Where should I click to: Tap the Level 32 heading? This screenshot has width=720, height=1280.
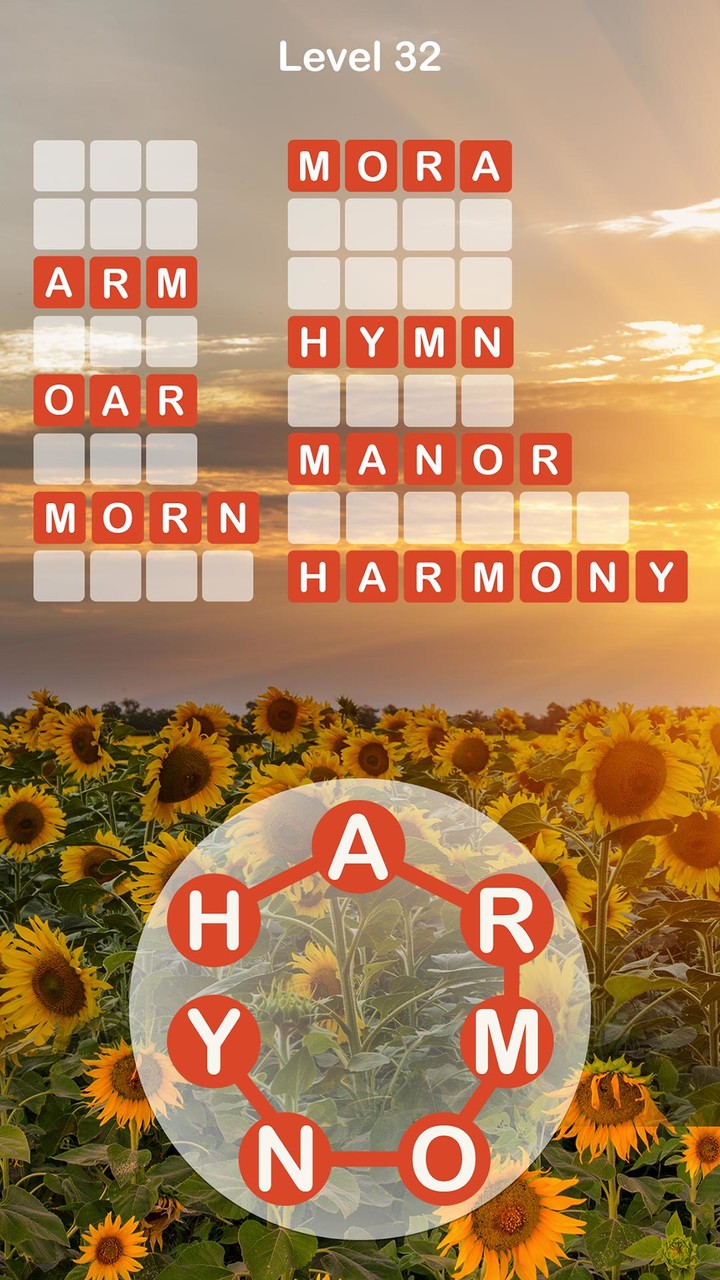(360, 57)
